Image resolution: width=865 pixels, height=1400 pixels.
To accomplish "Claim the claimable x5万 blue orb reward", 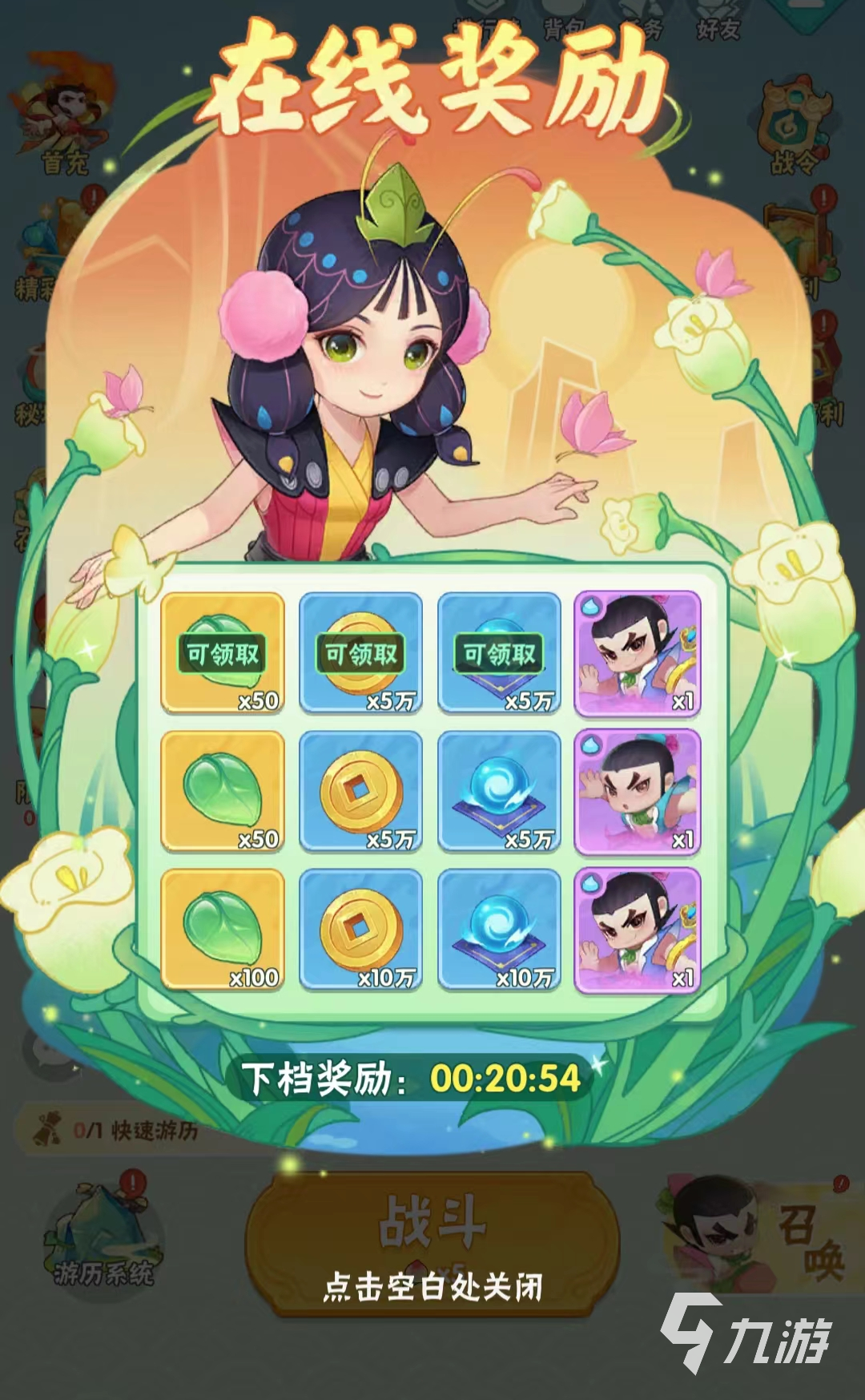I will [499, 653].
